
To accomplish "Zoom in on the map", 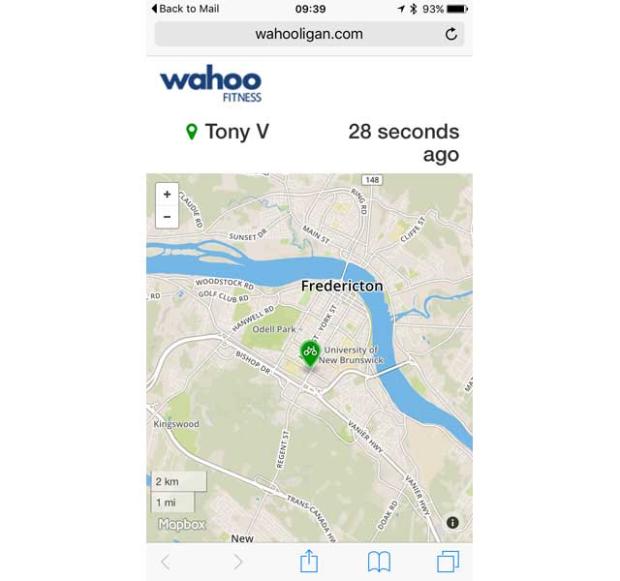I will [x=167, y=194].
